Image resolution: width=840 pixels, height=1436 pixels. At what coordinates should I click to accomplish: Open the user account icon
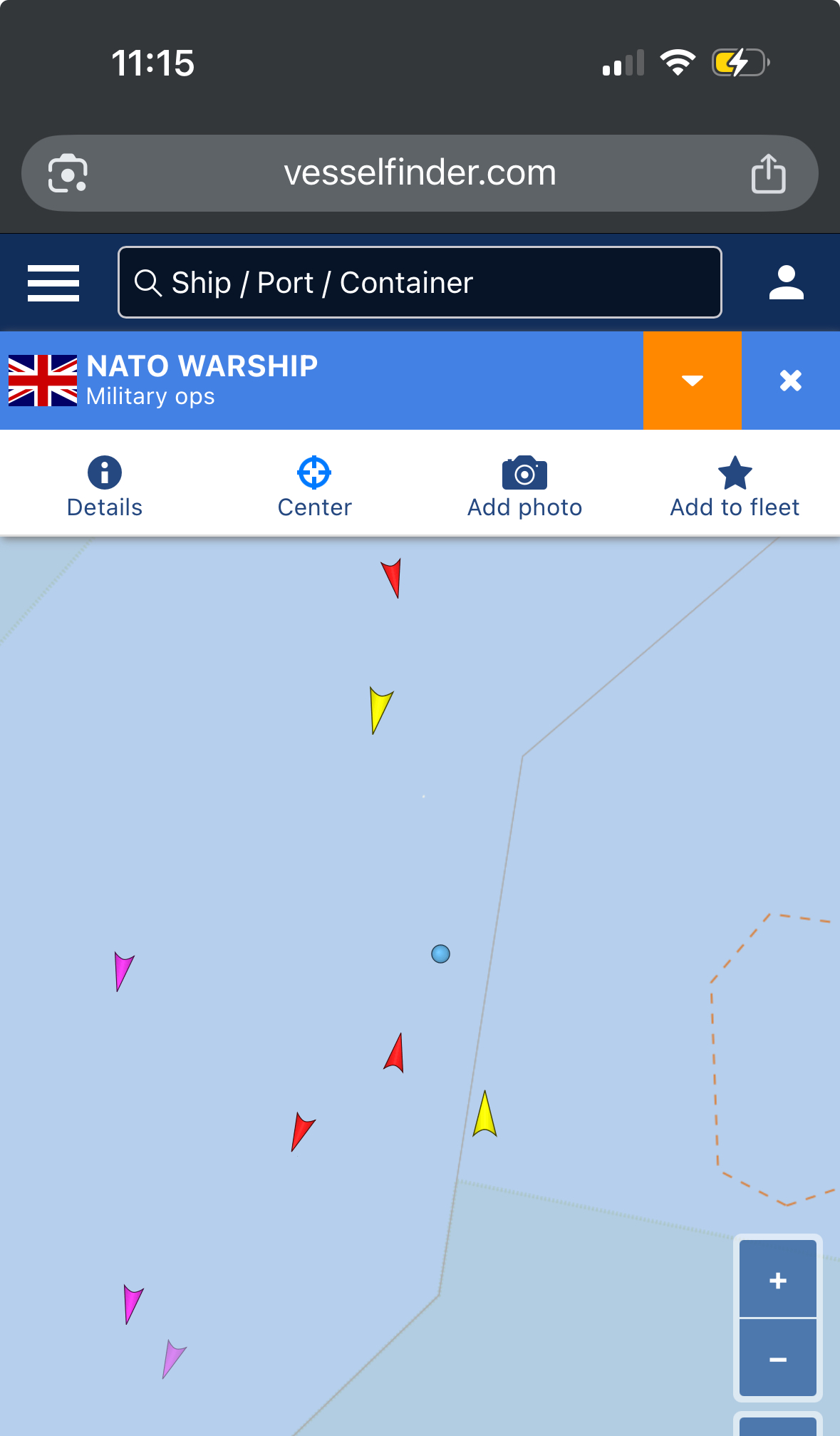[787, 283]
